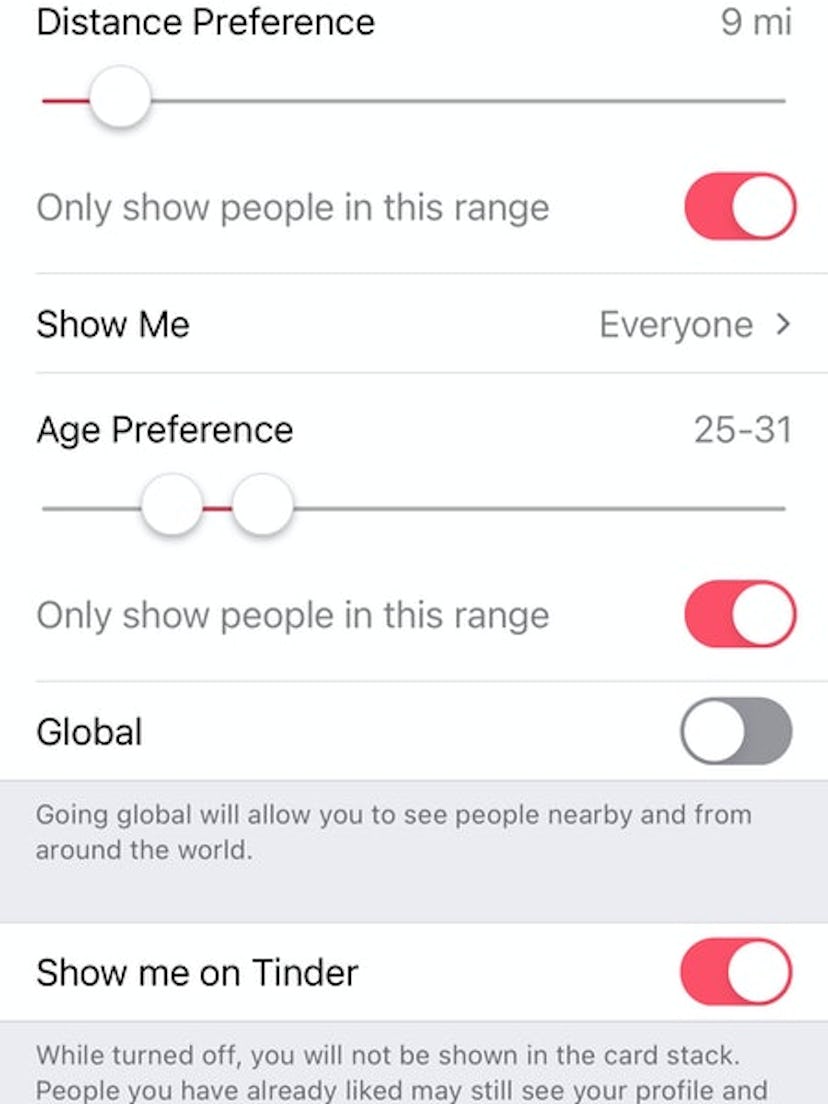Click the Age Preference label

[x=164, y=429]
